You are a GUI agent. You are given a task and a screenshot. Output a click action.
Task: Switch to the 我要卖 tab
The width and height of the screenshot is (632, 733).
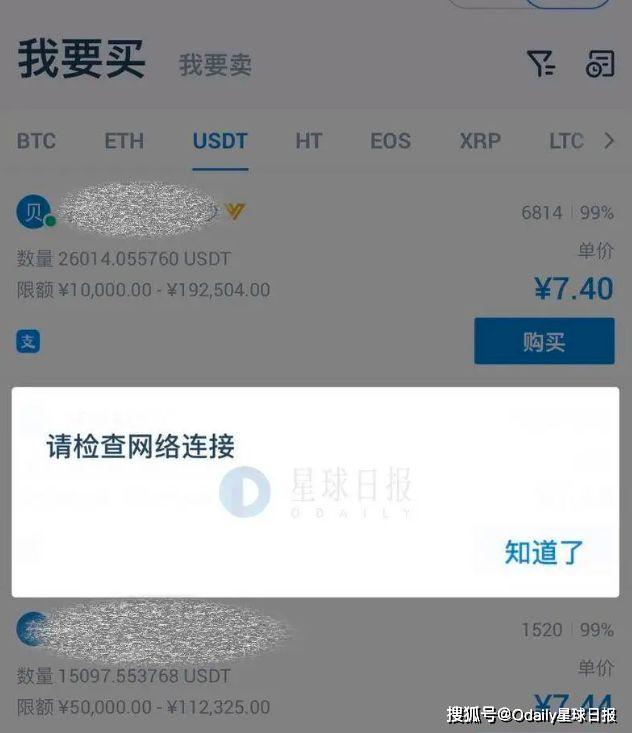coord(215,65)
